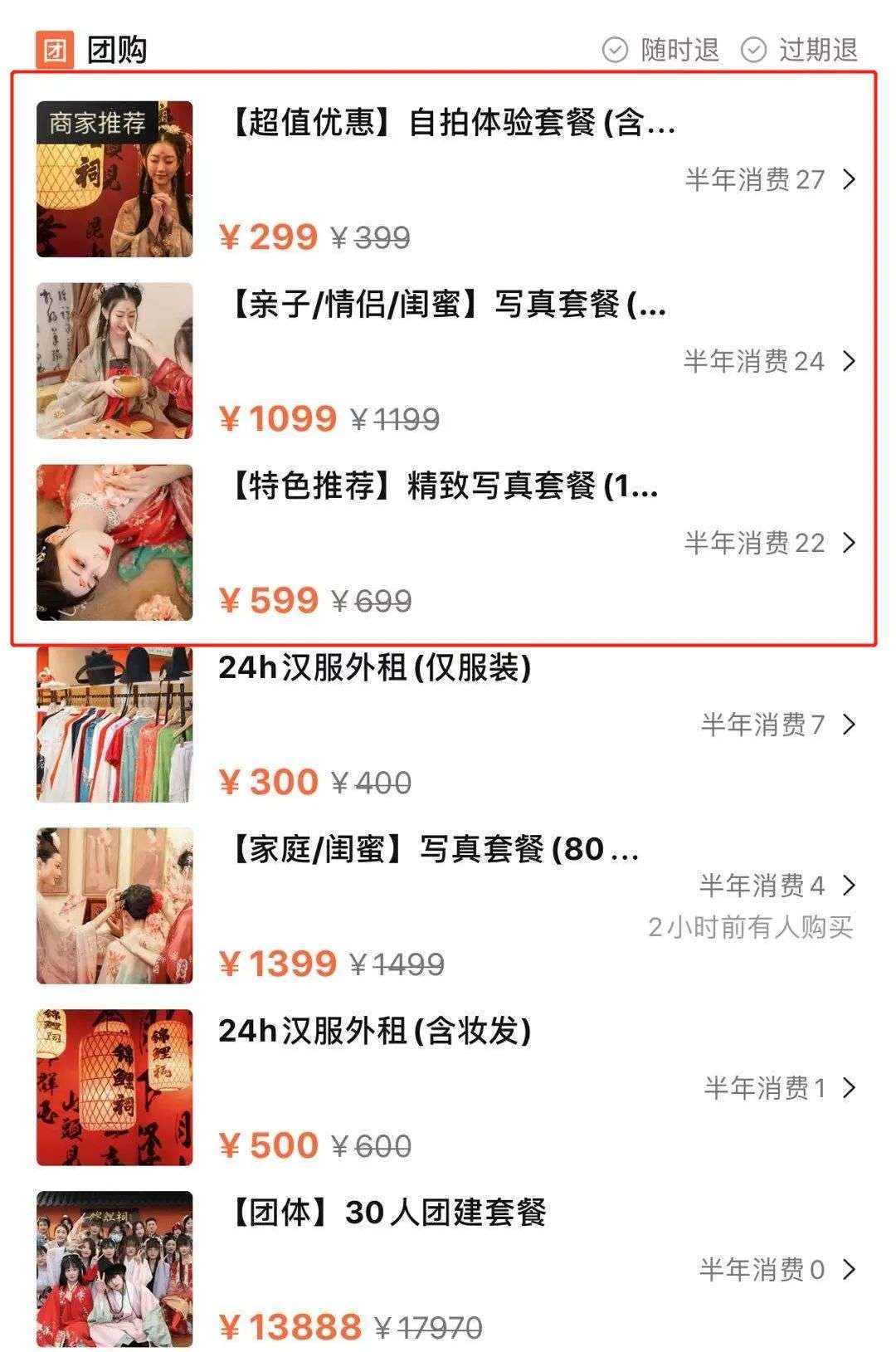Image resolution: width=896 pixels, height=1352 pixels.
Task: View the 【家庭/闺蜜】写真套餐 deal
Action: coord(431,850)
